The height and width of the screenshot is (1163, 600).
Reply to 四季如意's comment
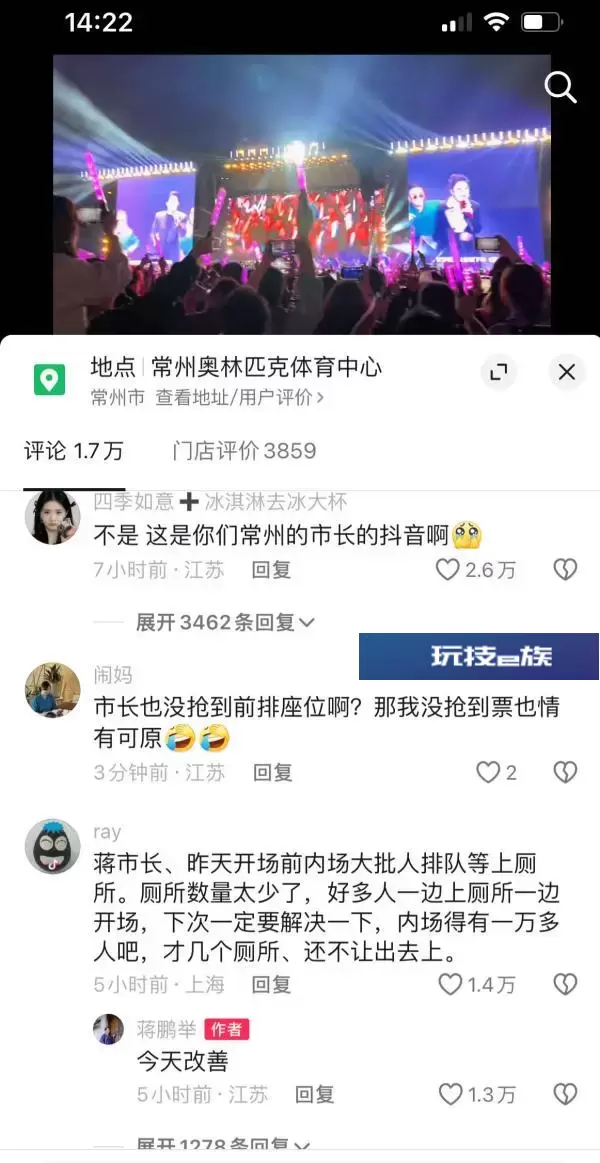tap(271, 570)
